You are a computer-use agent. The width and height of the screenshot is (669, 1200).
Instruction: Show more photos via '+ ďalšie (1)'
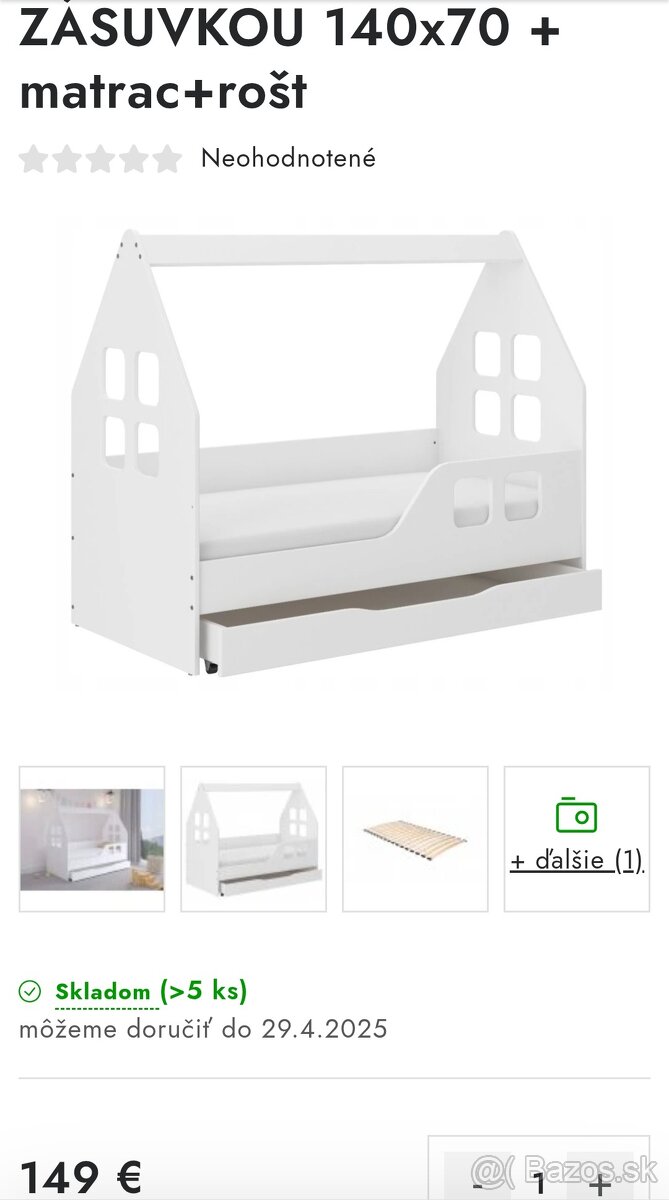(x=576, y=859)
